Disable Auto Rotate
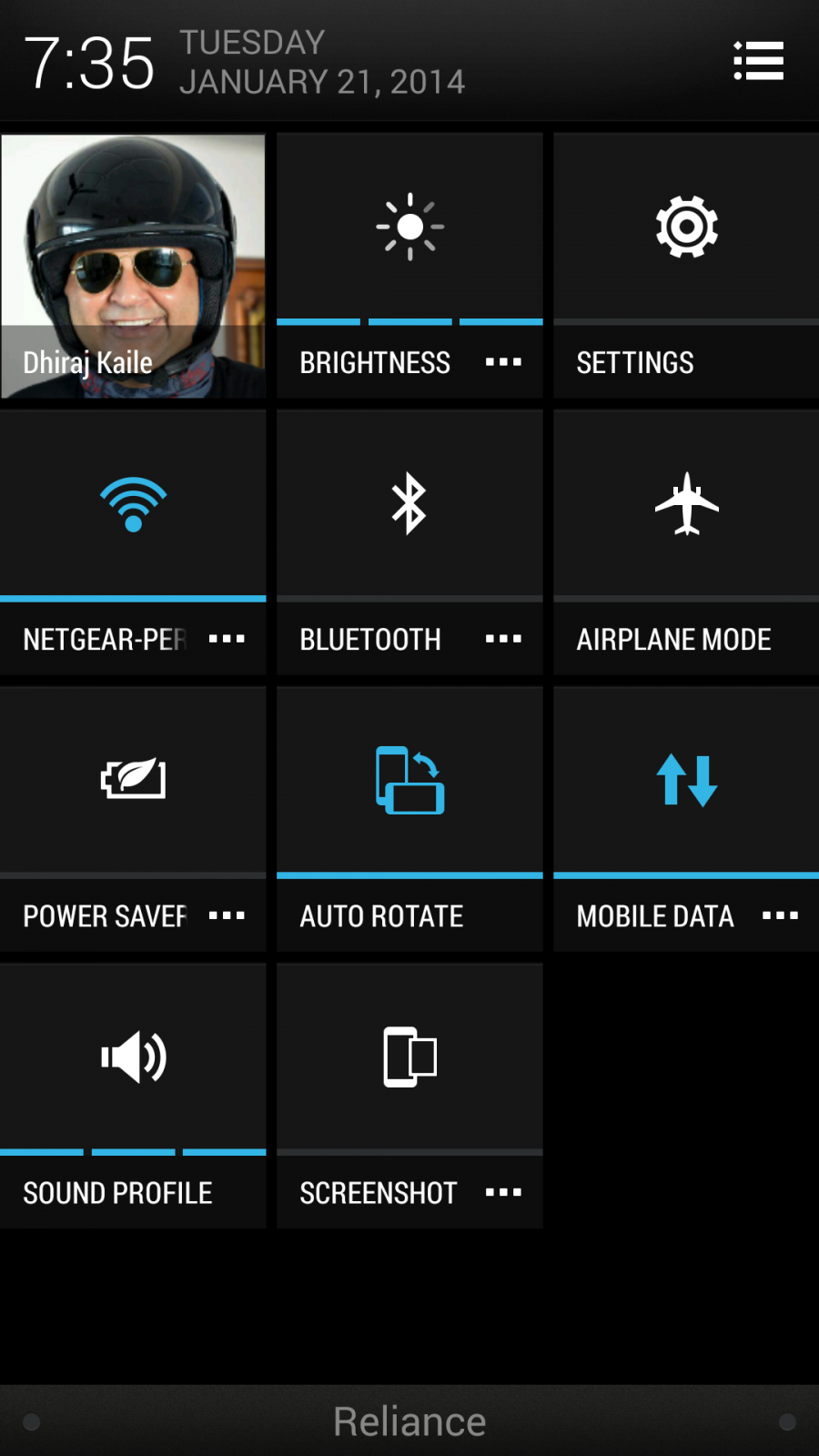 point(409,819)
